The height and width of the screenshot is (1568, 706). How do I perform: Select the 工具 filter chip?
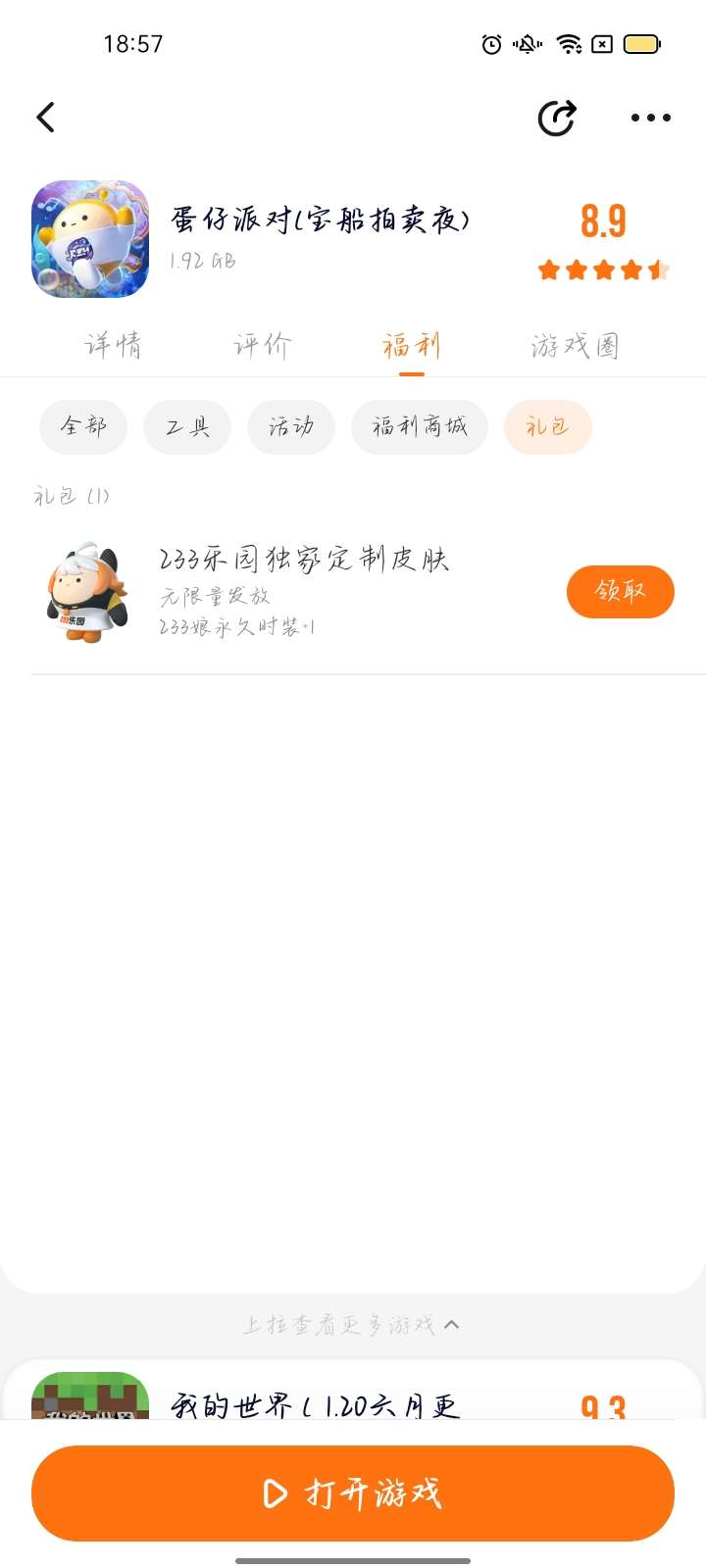click(x=187, y=426)
